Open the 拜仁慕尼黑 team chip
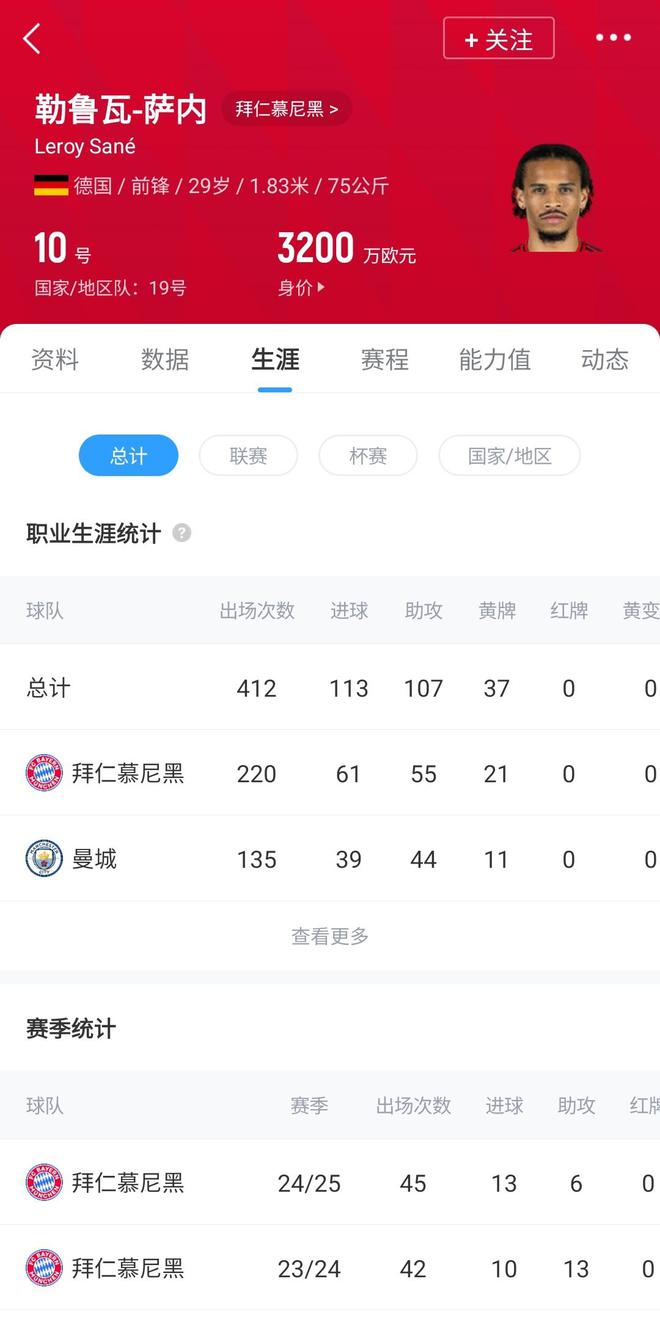 point(286,108)
